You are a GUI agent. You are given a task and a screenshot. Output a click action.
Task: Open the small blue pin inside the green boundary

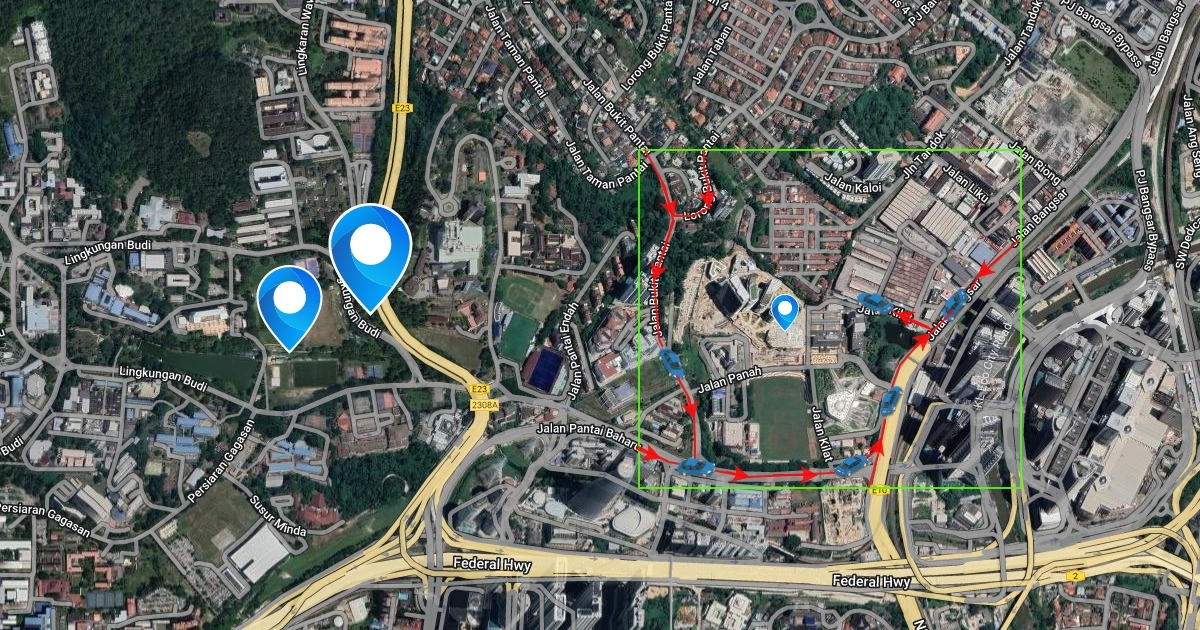click(x=787, y=312)
